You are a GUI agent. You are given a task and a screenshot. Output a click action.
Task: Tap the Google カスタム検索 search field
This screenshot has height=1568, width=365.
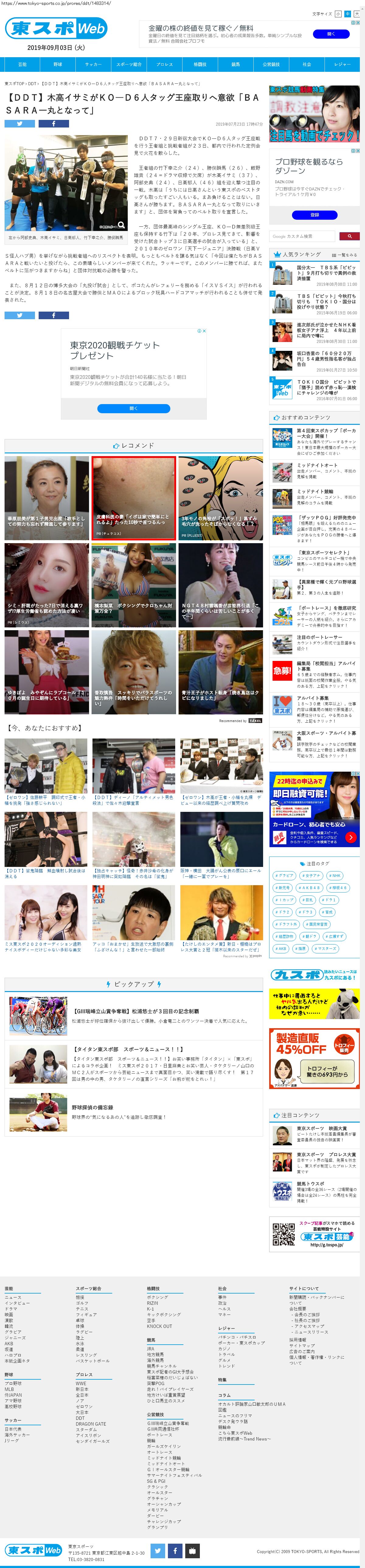[302, 236]
